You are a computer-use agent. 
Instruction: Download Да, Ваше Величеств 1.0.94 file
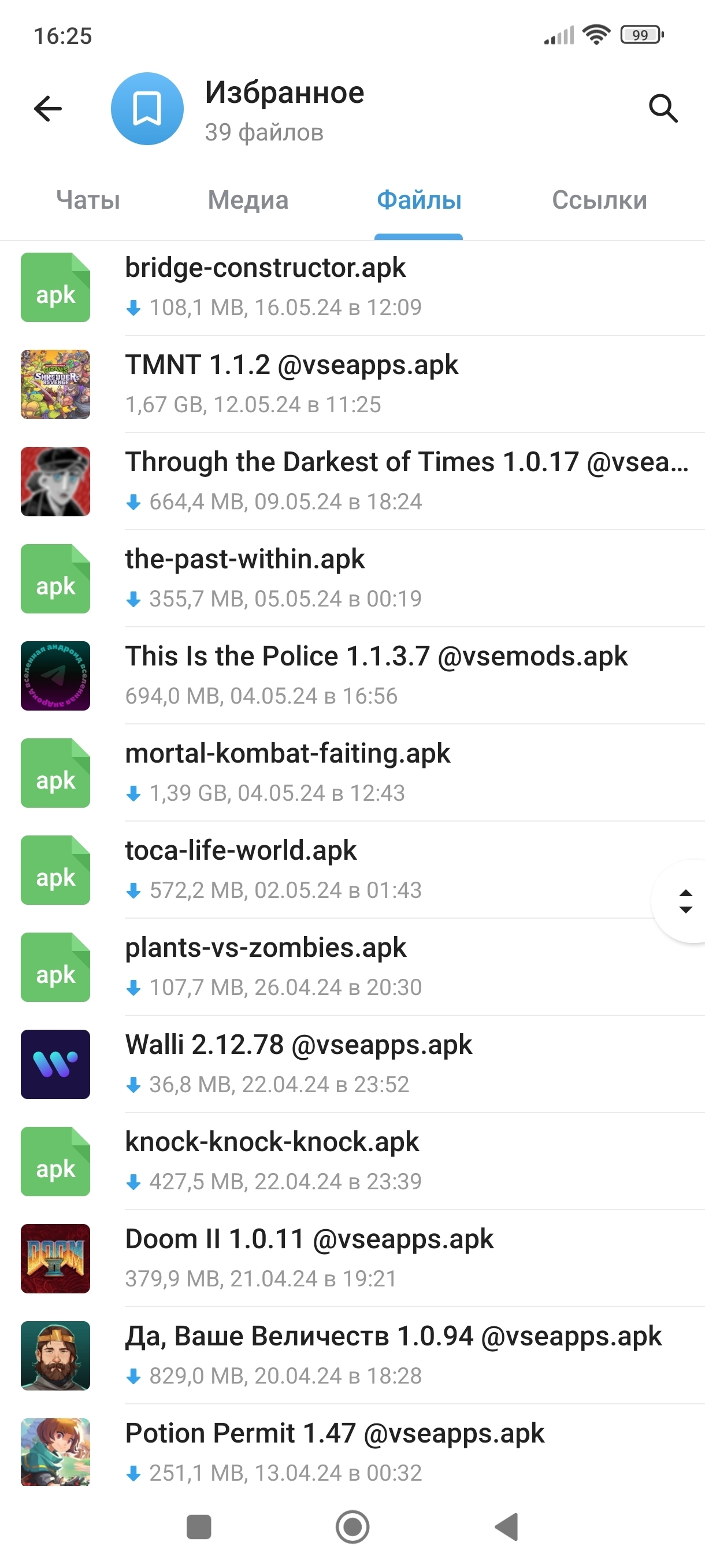tap(353, 1356)
